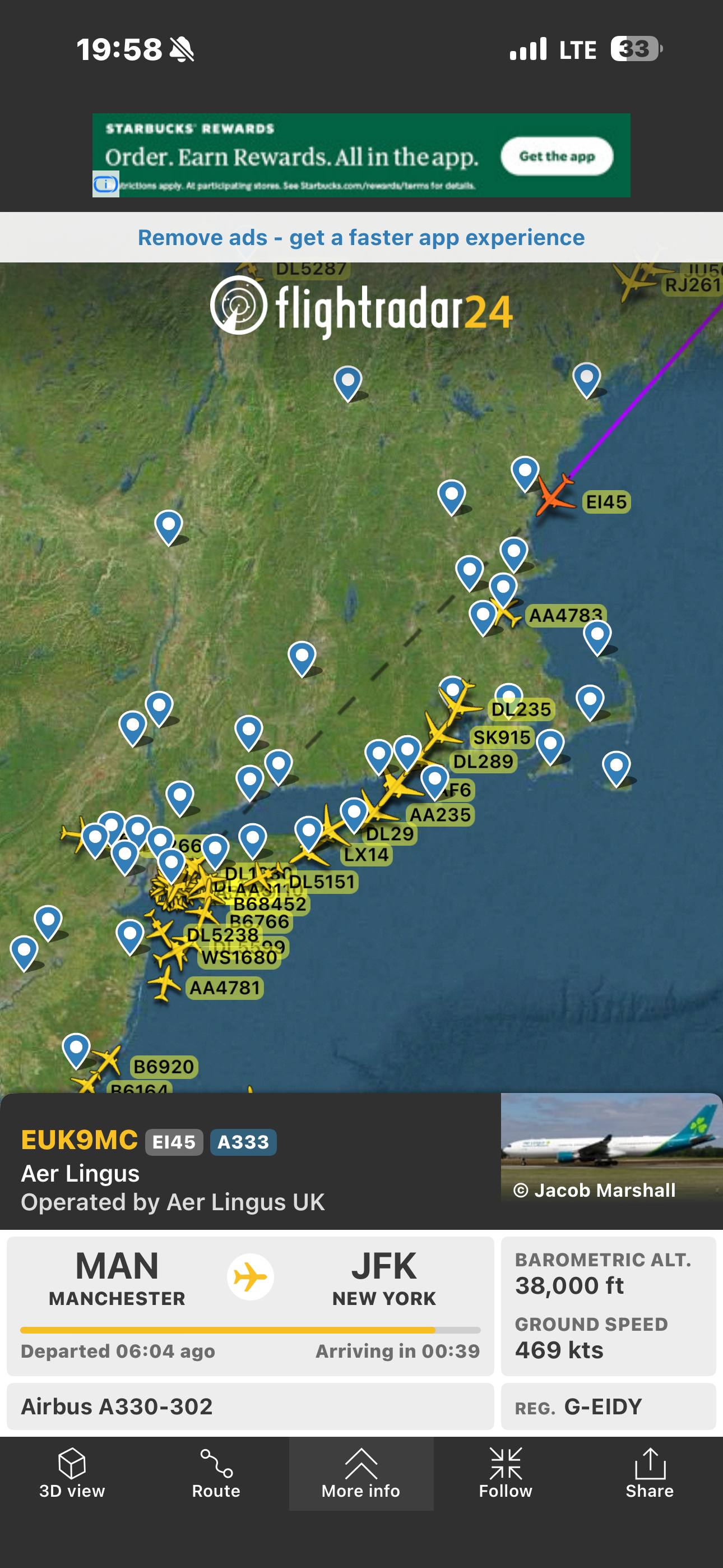This screenshot has width=723, height=1568.
Task: Show the flight route
Action: point(216,1473)
